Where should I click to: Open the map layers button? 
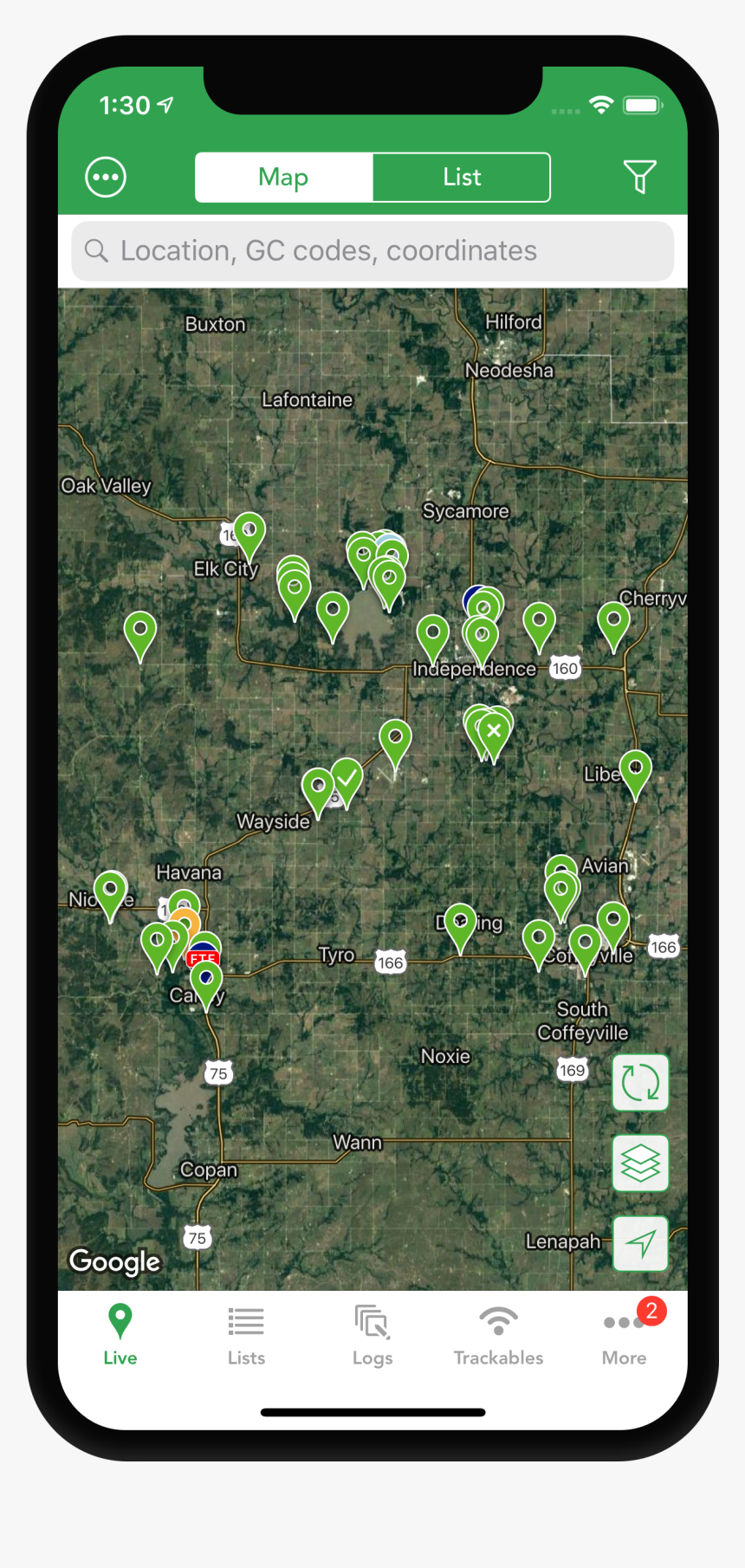click(x=640, y=1163)
